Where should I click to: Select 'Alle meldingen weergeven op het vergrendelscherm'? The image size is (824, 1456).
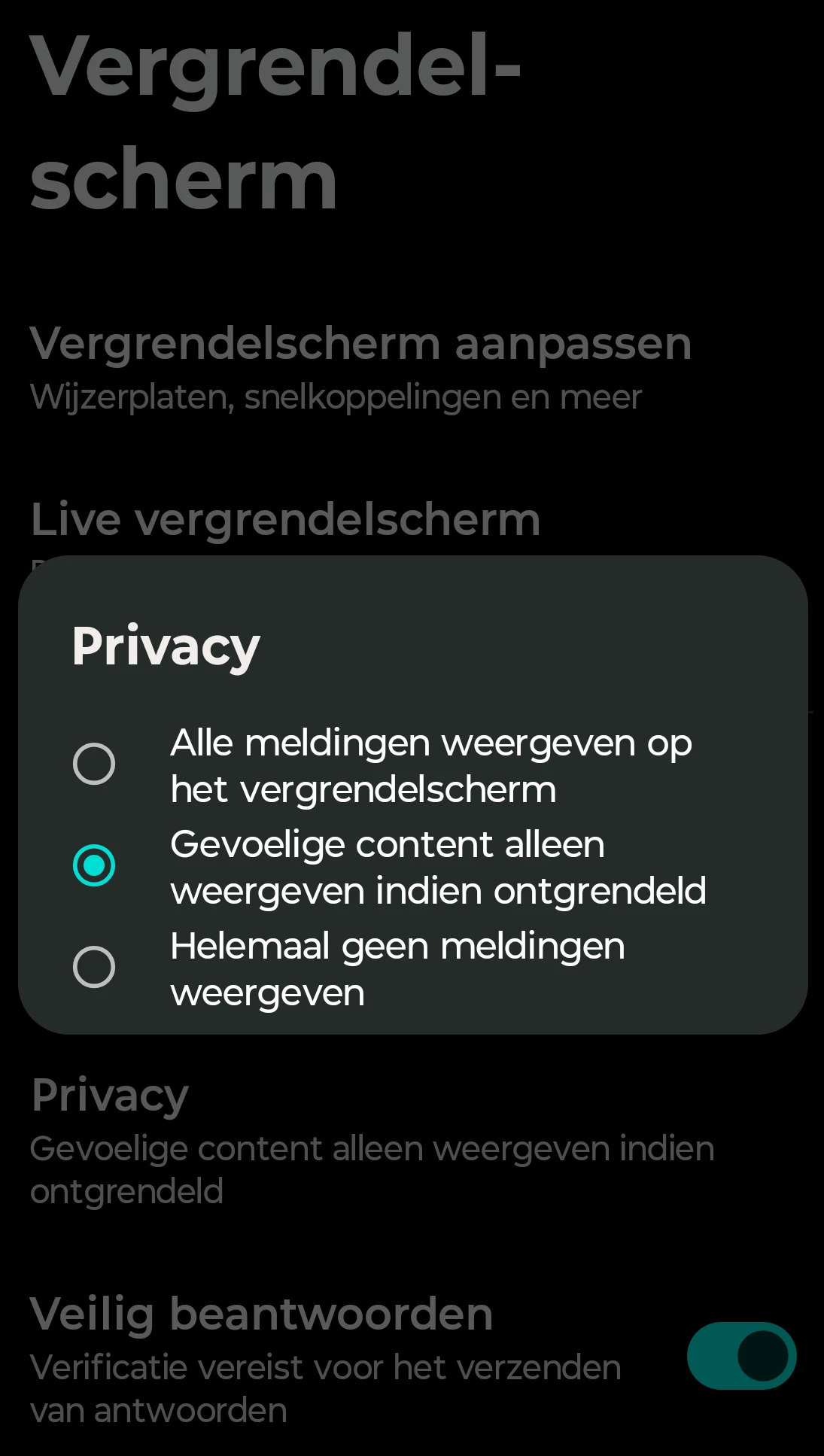click(x=94, y=764)
